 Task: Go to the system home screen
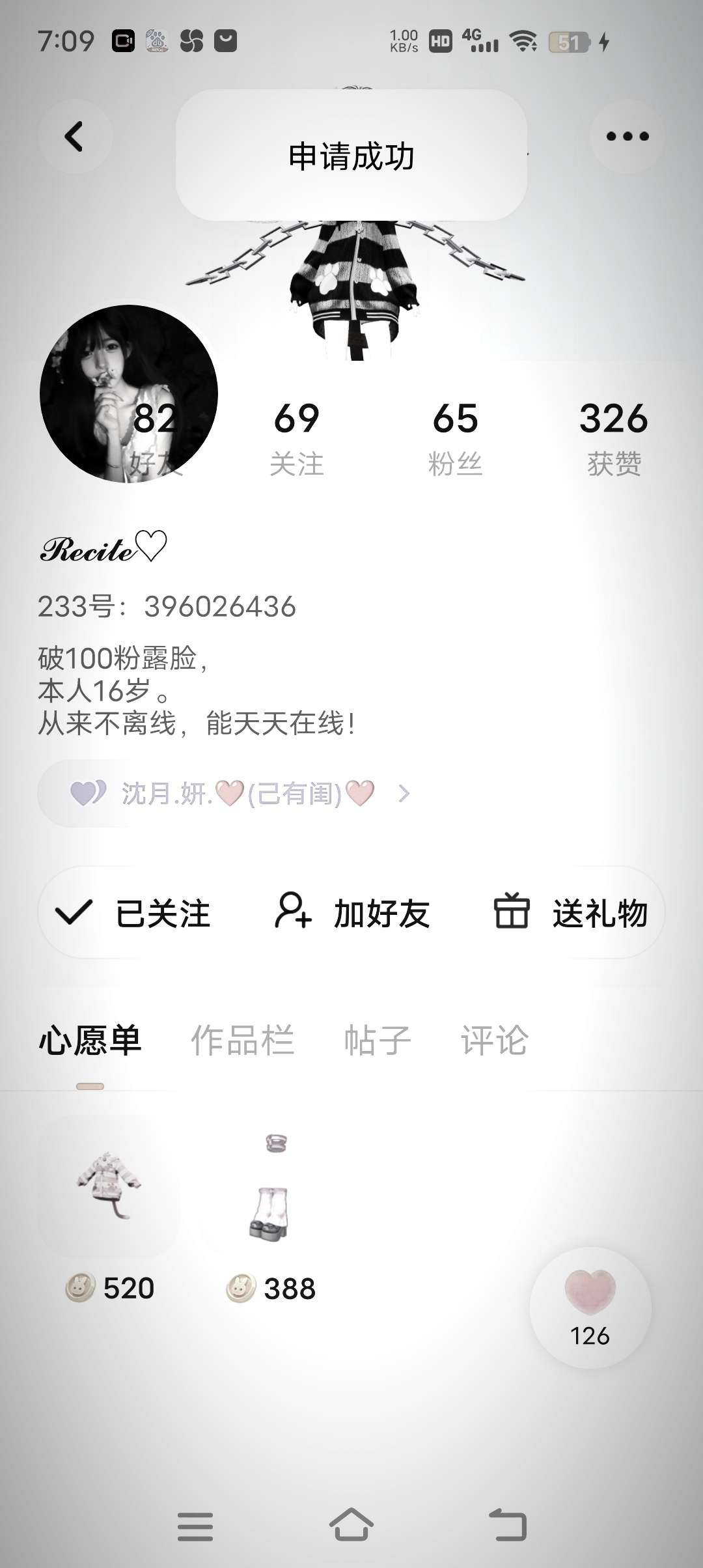(x=351, y=1525)
